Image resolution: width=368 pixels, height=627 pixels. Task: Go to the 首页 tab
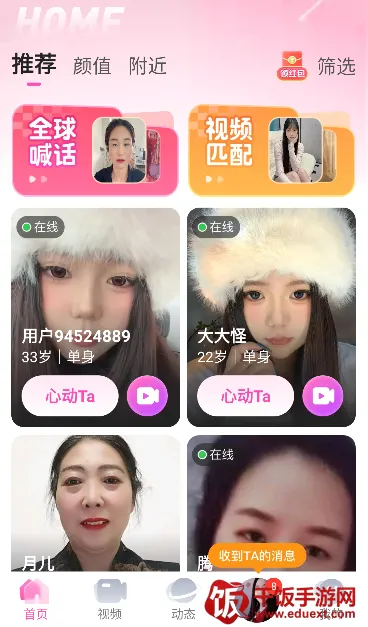(35, 599)
